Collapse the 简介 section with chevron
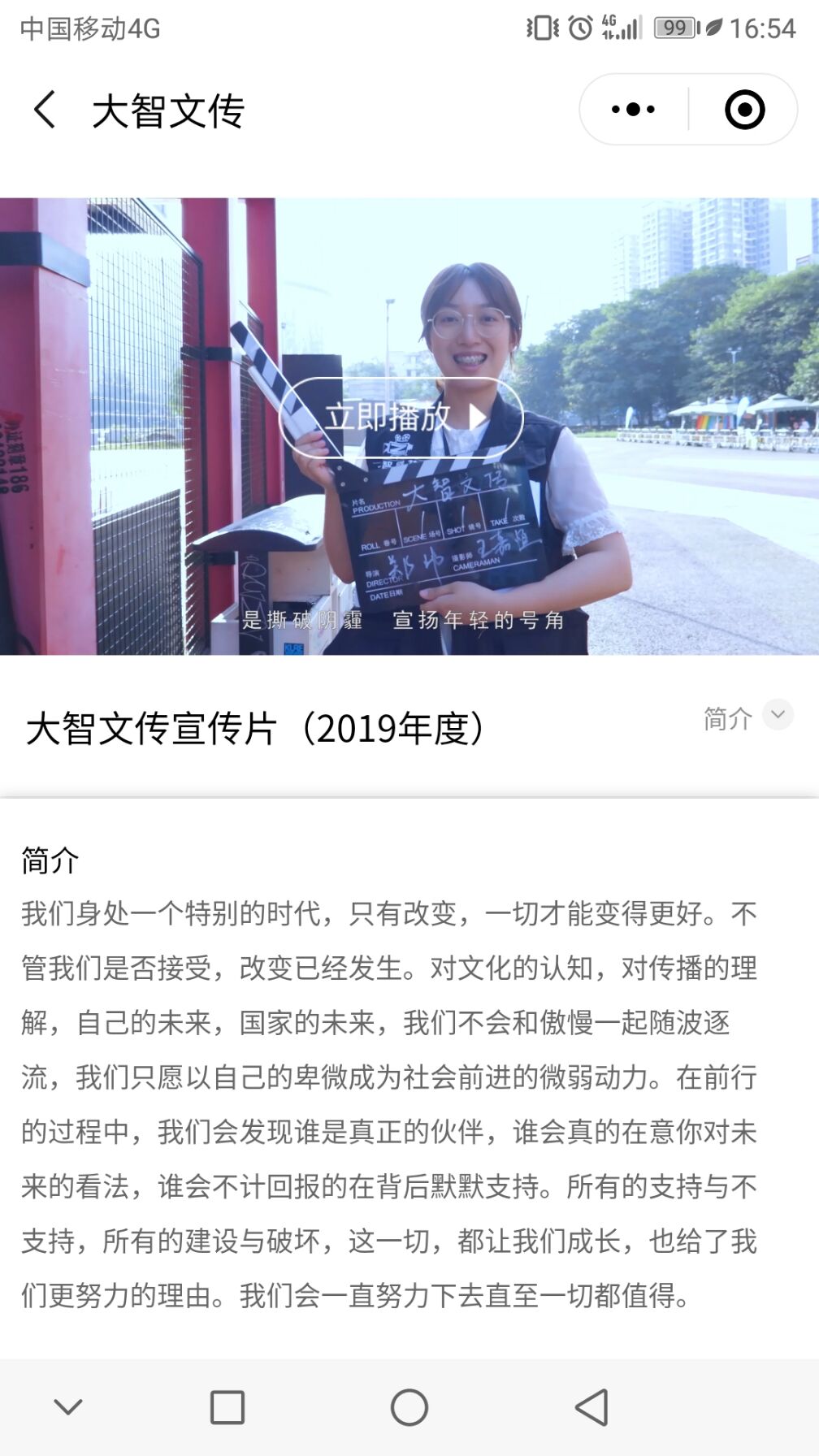The image size is (819, 1456). coord(778,715)
